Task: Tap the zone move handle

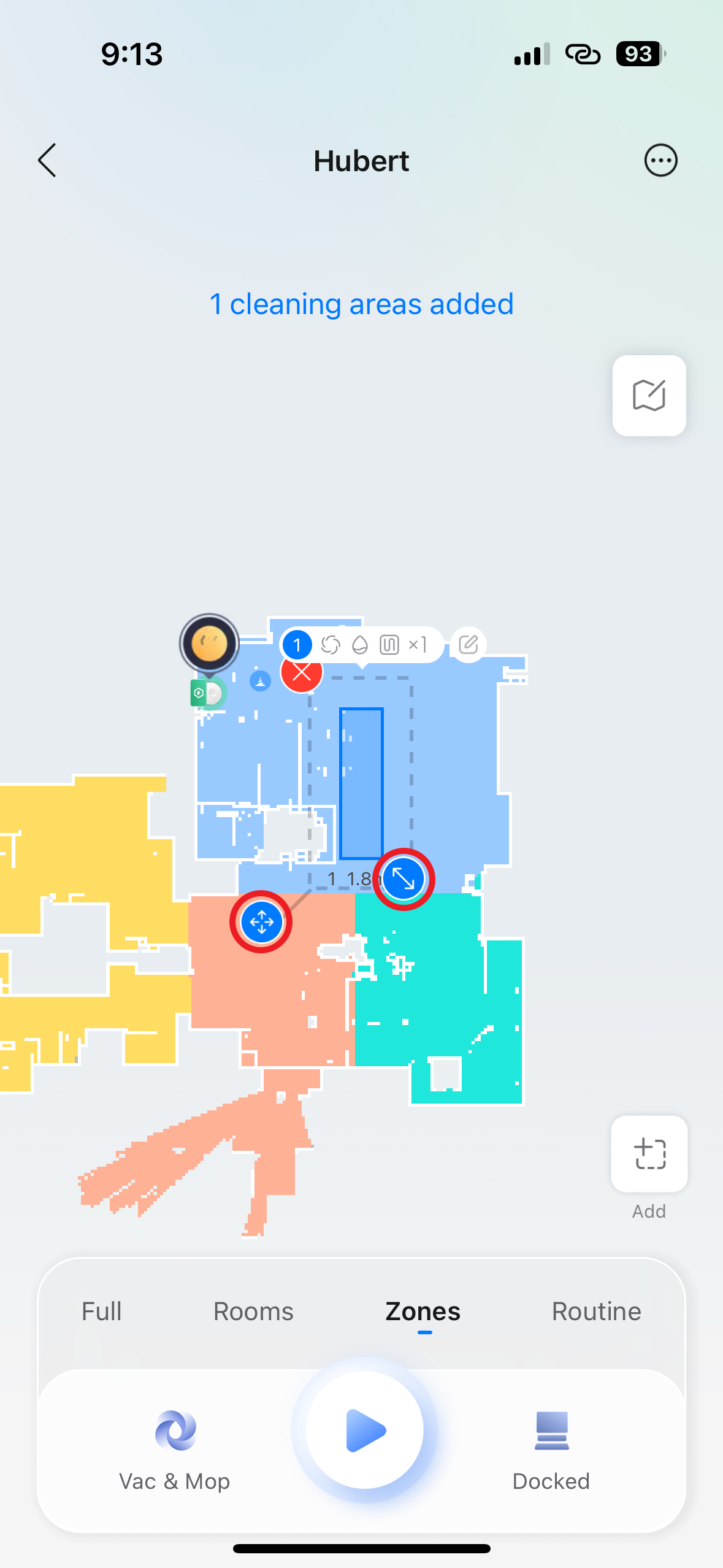Action: pyautogui.click(x=261, y=921)
